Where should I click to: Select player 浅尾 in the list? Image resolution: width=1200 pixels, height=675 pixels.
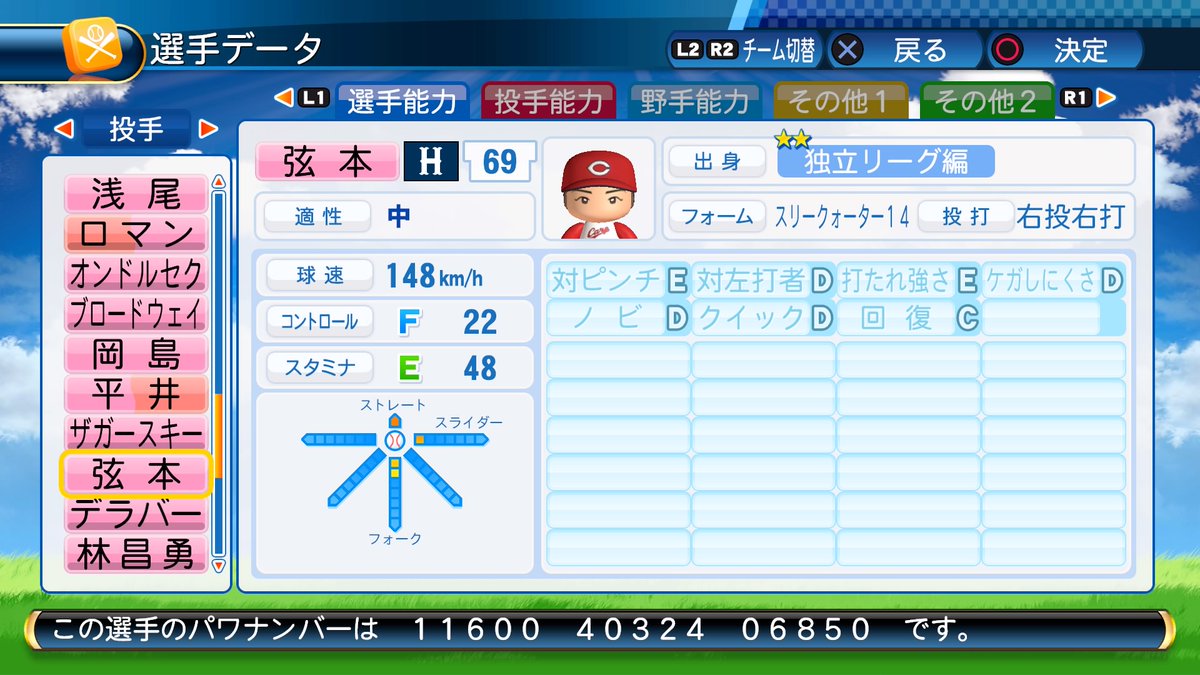136,193
